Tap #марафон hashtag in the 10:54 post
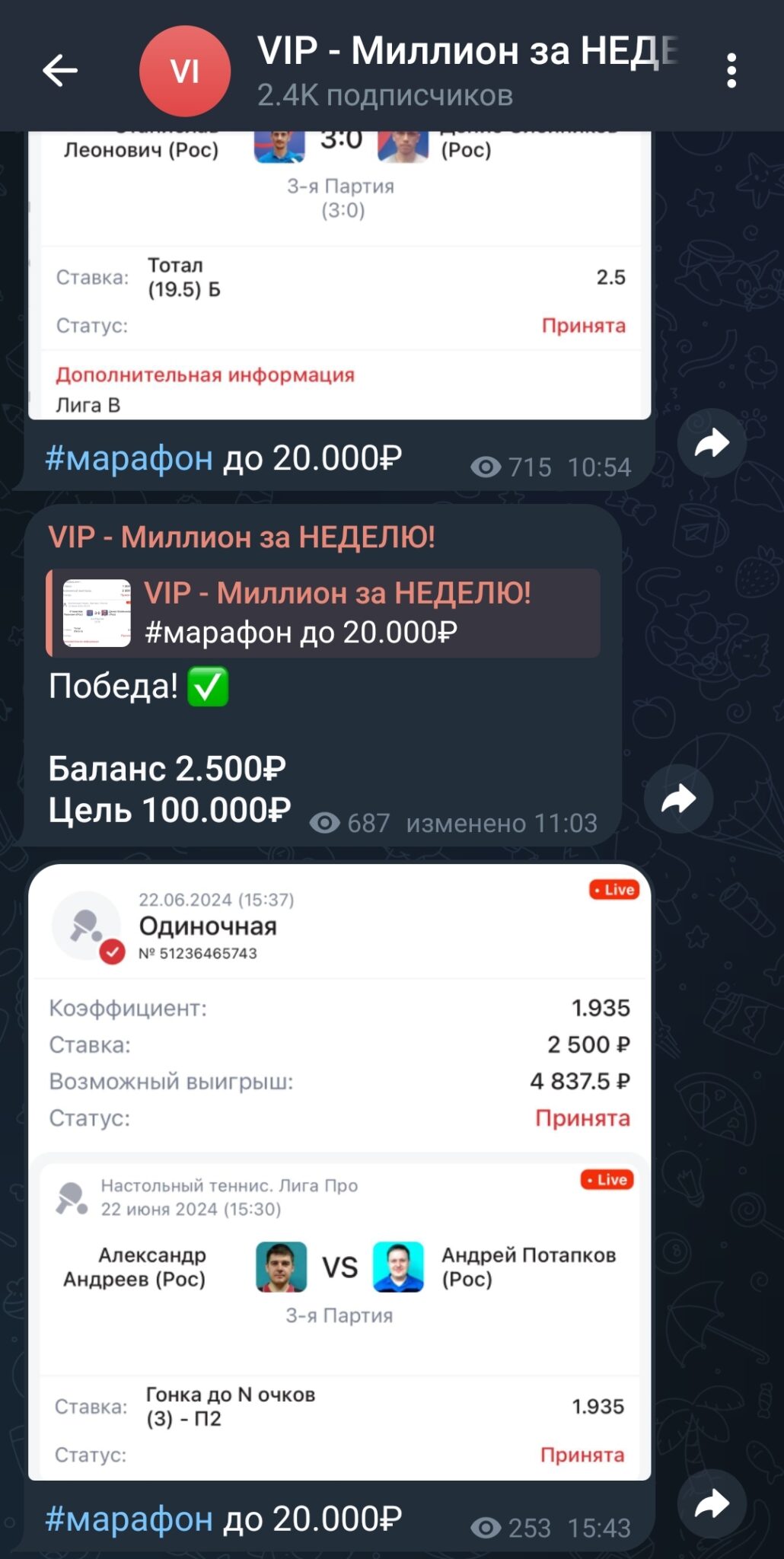 129,458
